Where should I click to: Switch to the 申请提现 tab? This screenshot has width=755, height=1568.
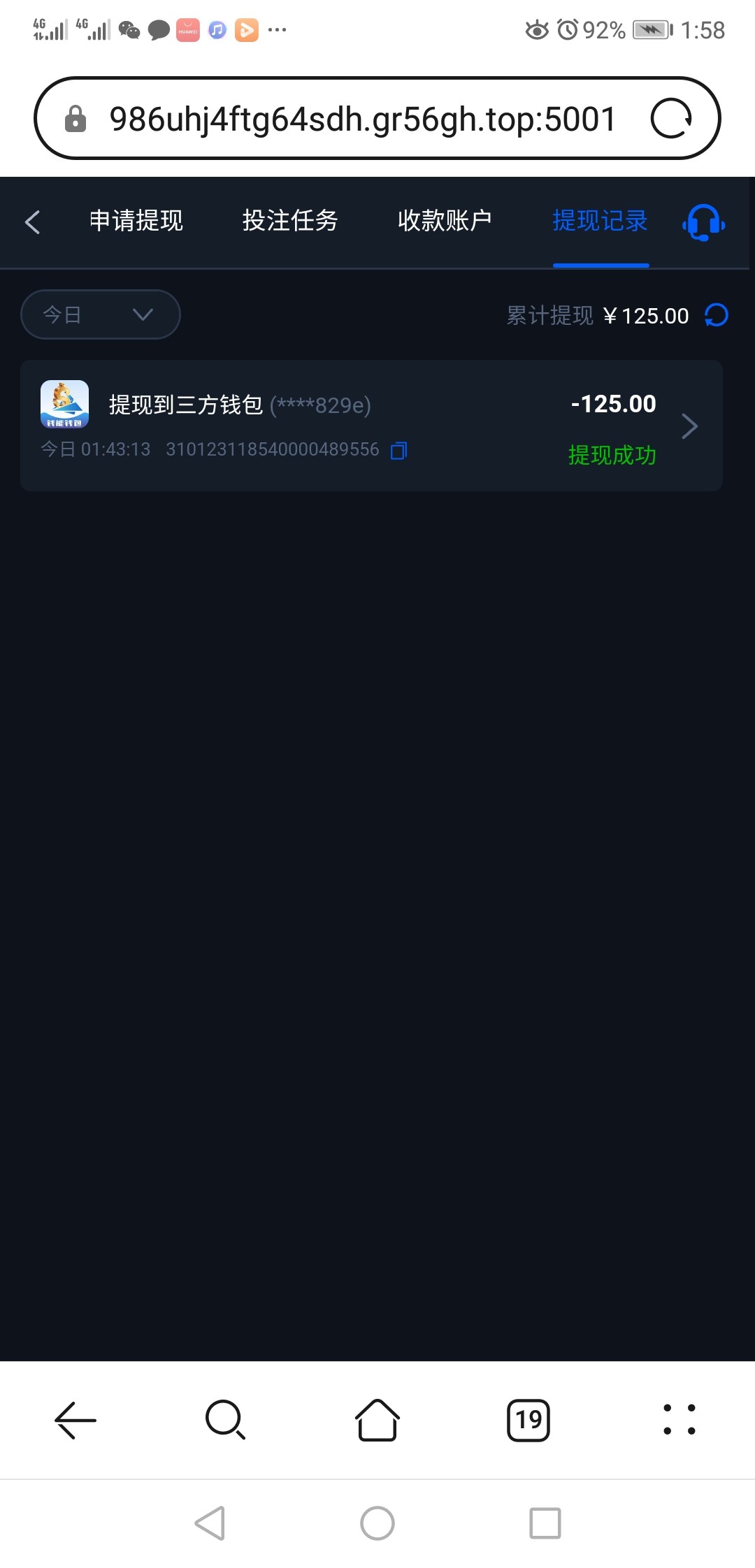click(x=136, y=221)
